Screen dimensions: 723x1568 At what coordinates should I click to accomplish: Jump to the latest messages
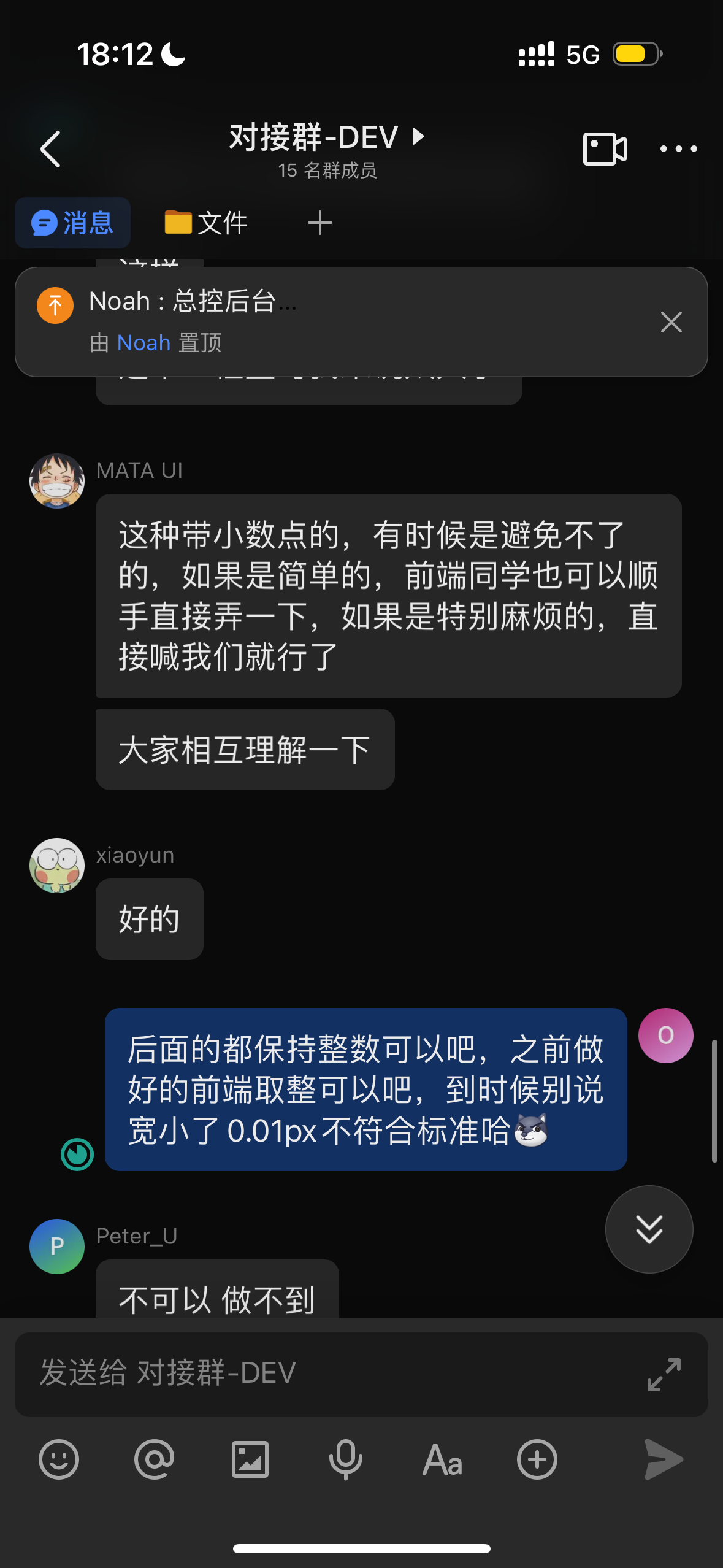(x=649, y=1229)
